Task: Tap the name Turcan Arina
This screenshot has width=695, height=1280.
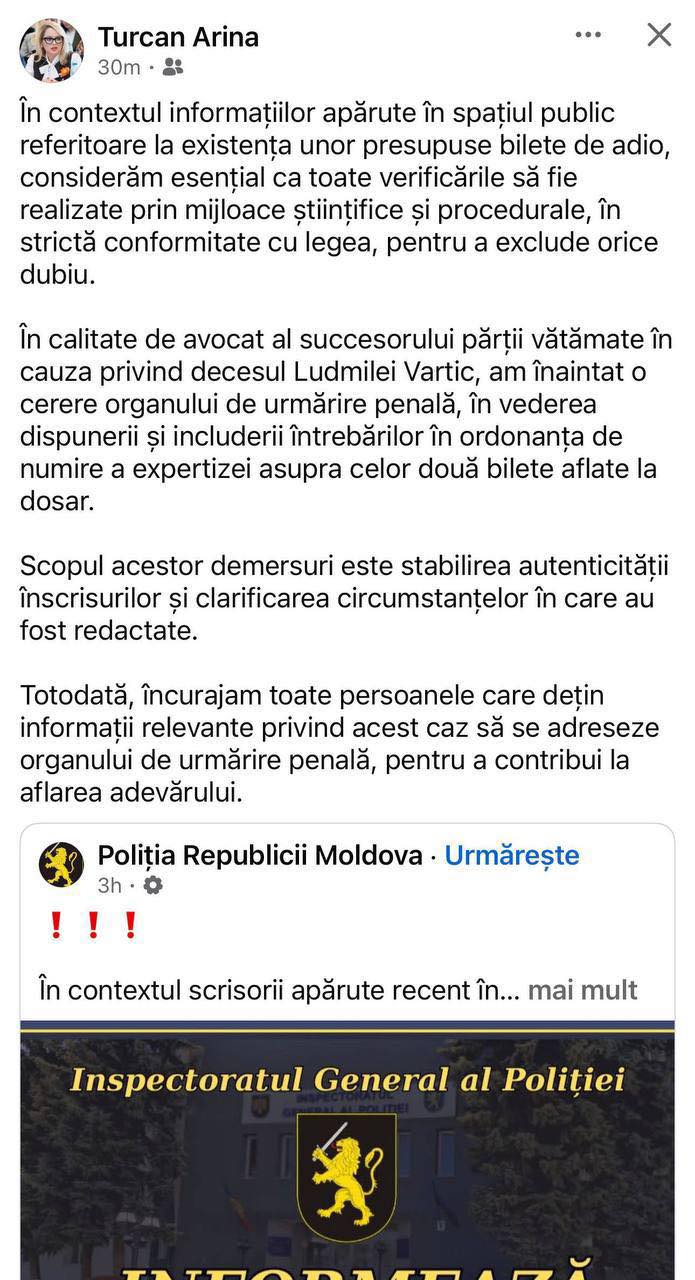Action: 178,37
